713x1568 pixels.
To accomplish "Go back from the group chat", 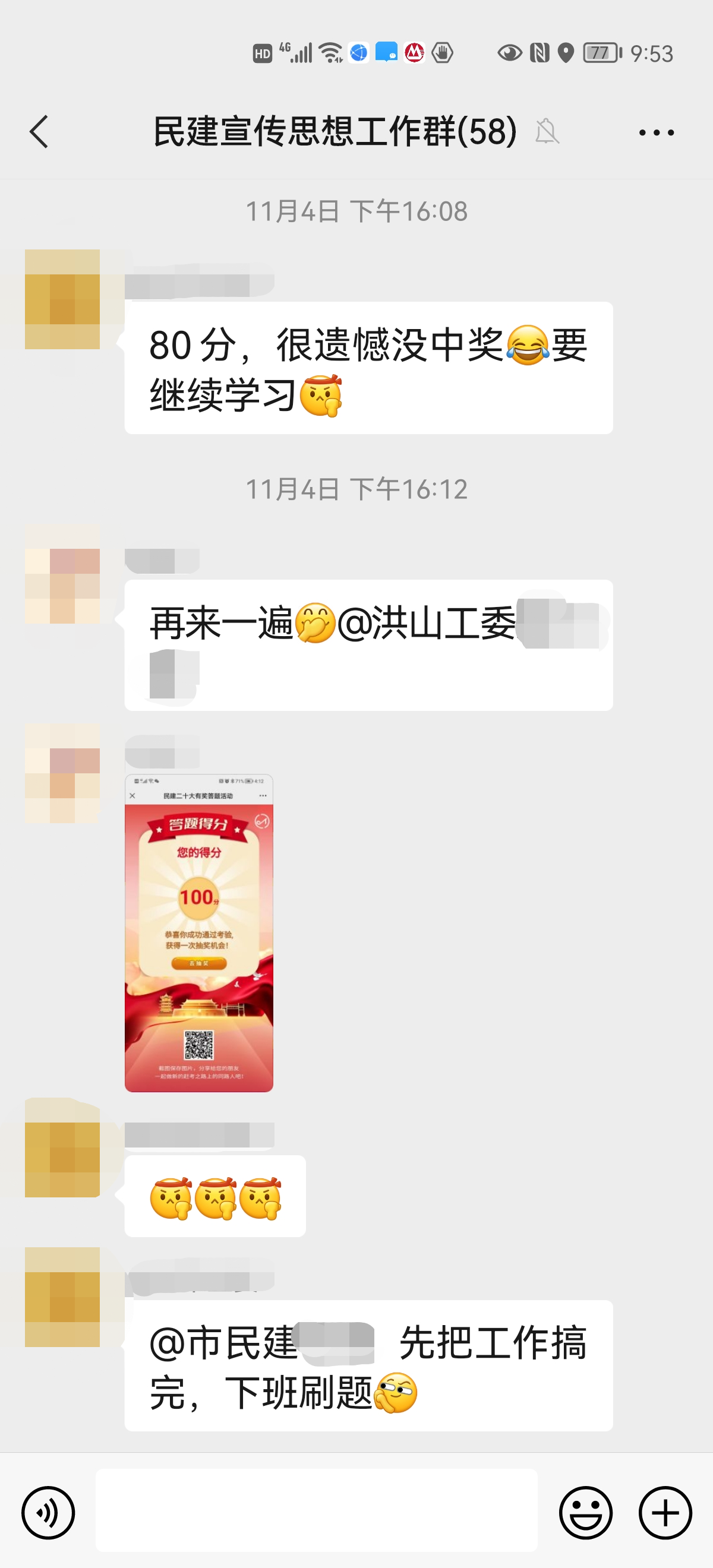I will pyautogui.click(x=39, y=131).
